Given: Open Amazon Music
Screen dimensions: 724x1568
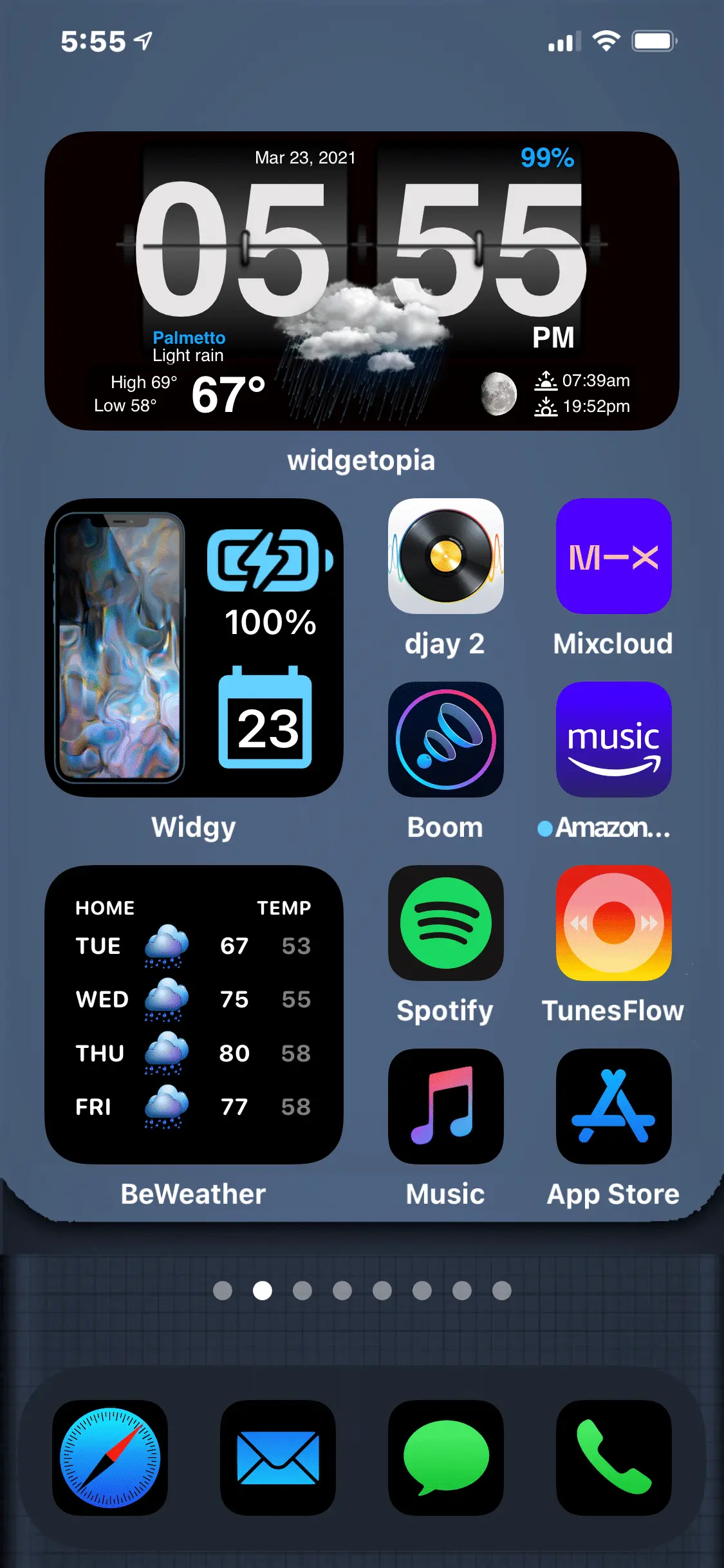Looking at the screenshot, I should 613,740.
